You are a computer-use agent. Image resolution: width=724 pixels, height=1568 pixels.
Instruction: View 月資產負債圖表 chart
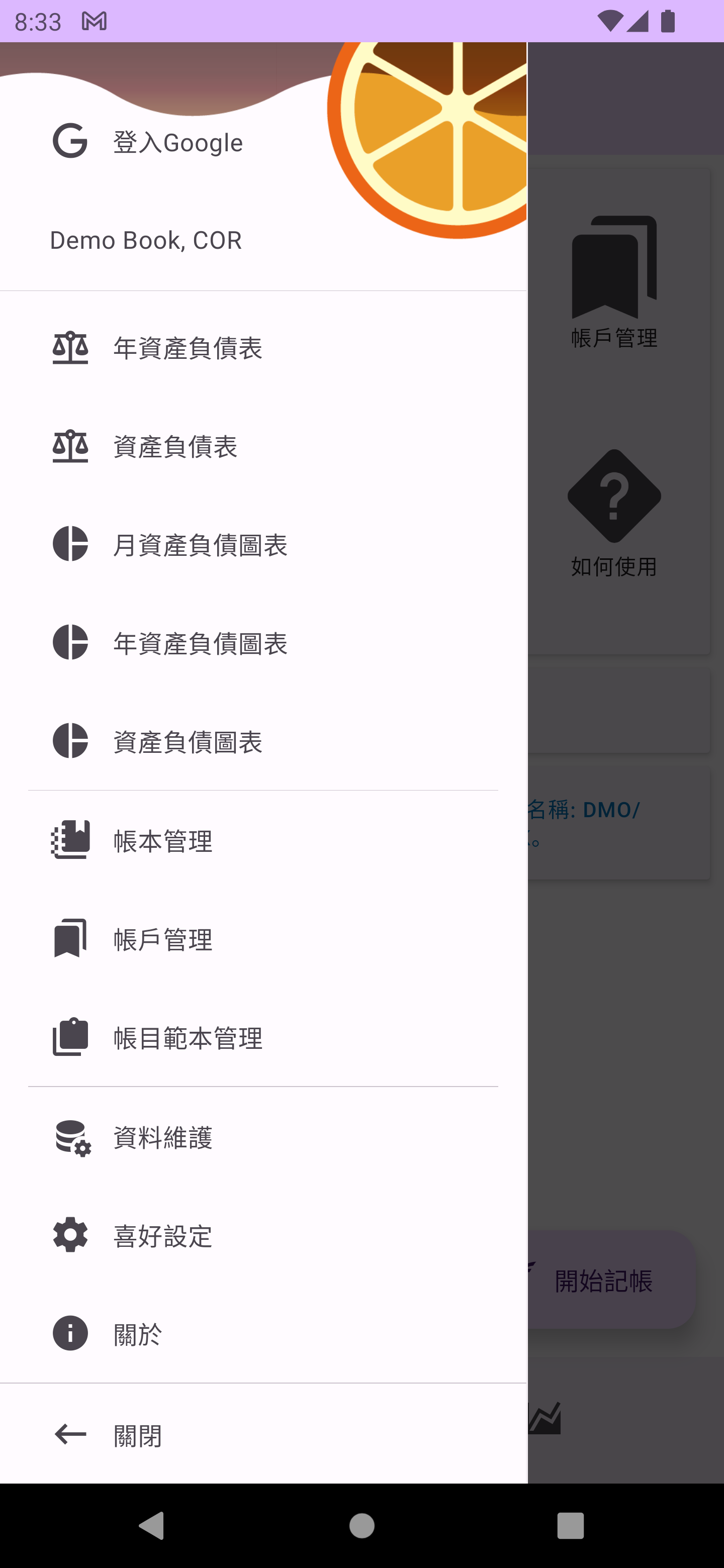click(200, 545)
